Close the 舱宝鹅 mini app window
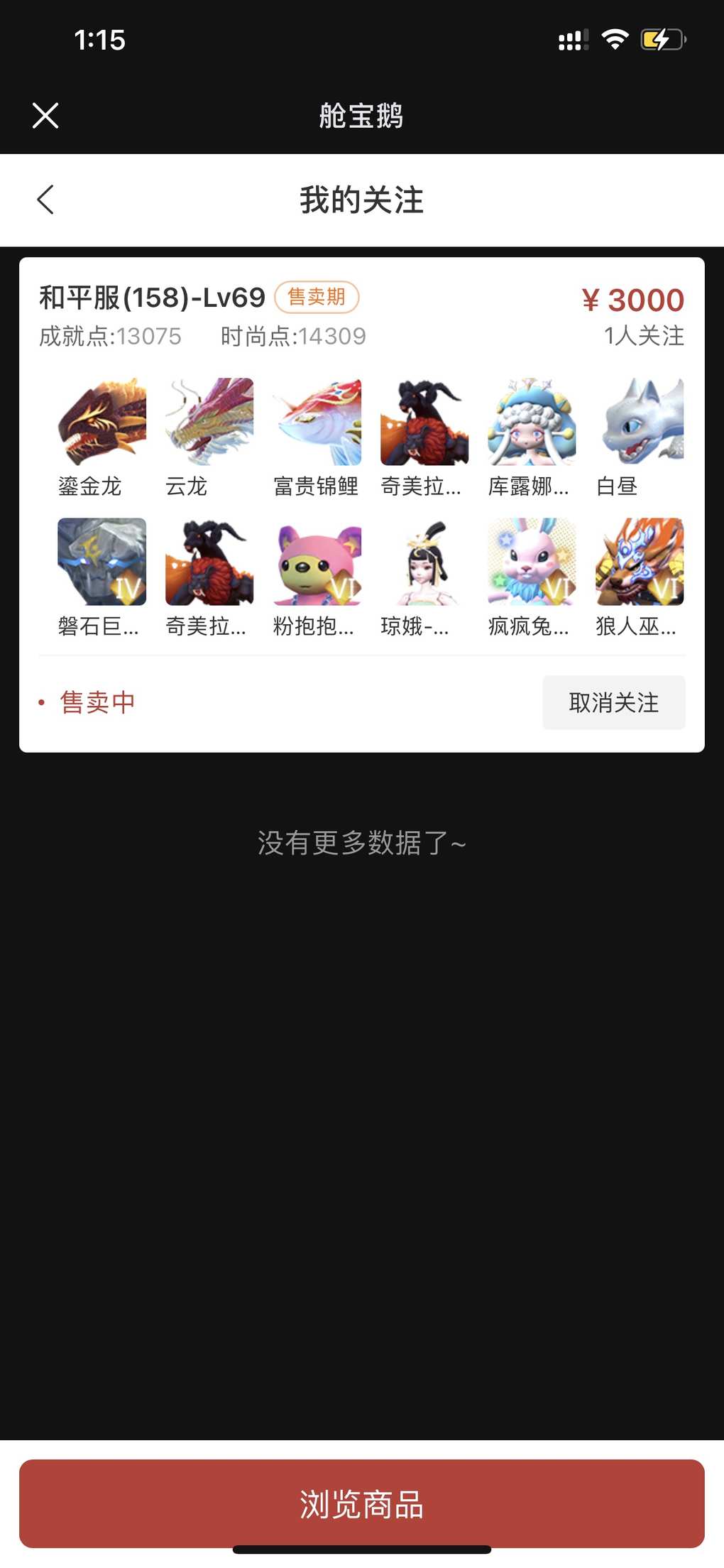Screen dimensions: 724x1568 click(x=45, y=115)
